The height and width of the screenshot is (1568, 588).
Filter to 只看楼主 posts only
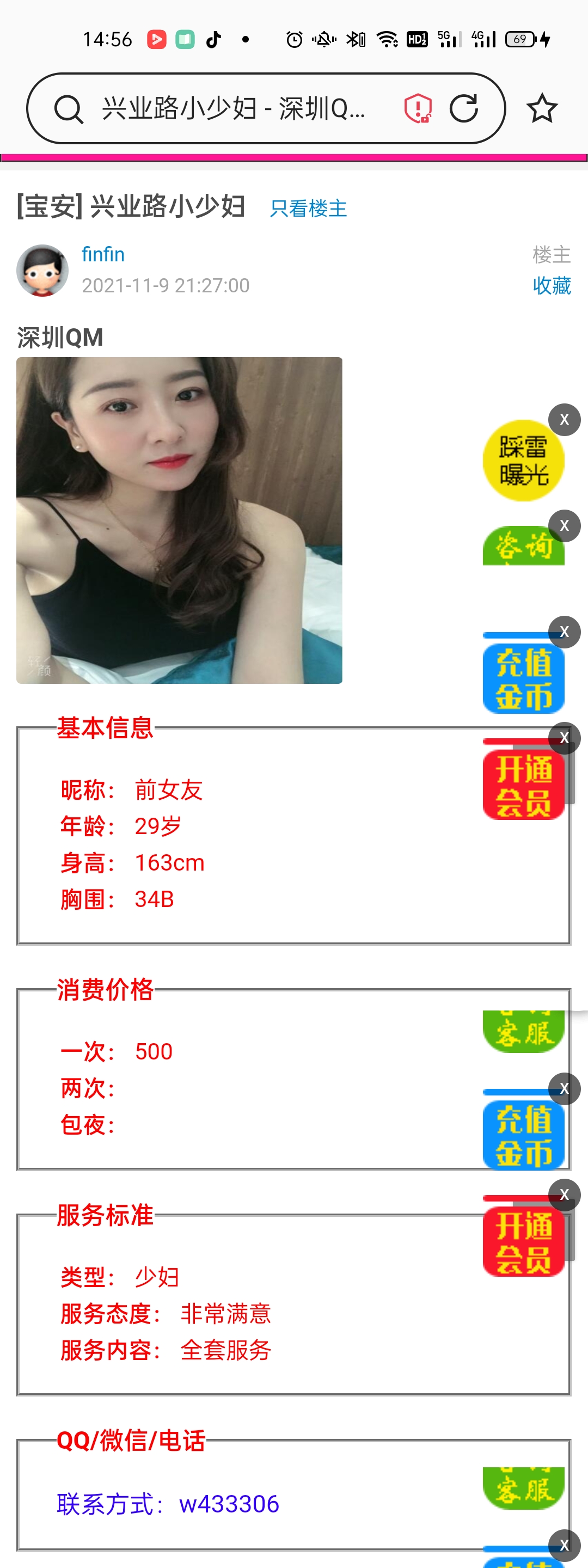(308, 209)
